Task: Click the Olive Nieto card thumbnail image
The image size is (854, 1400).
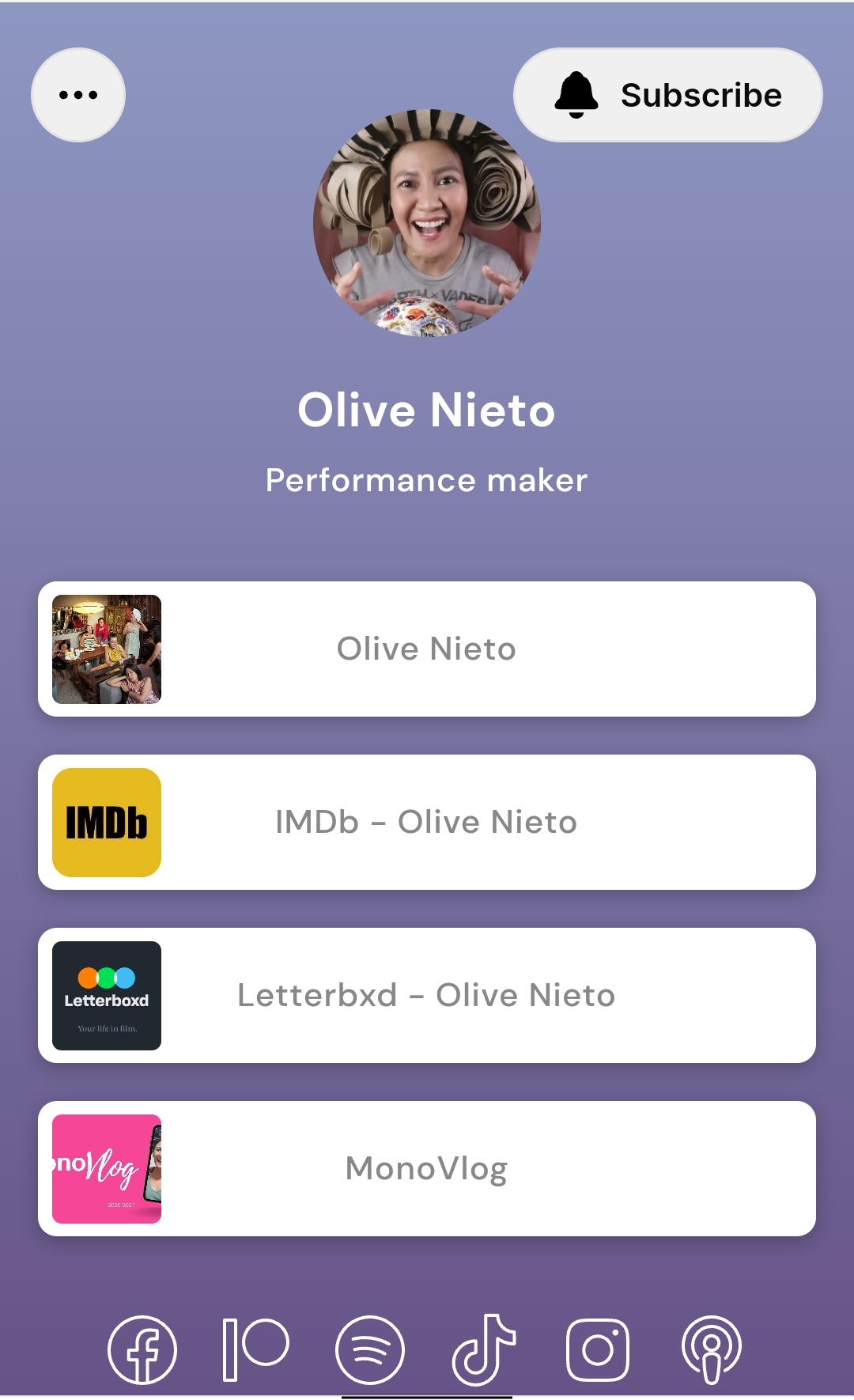Action: point(107,649)
